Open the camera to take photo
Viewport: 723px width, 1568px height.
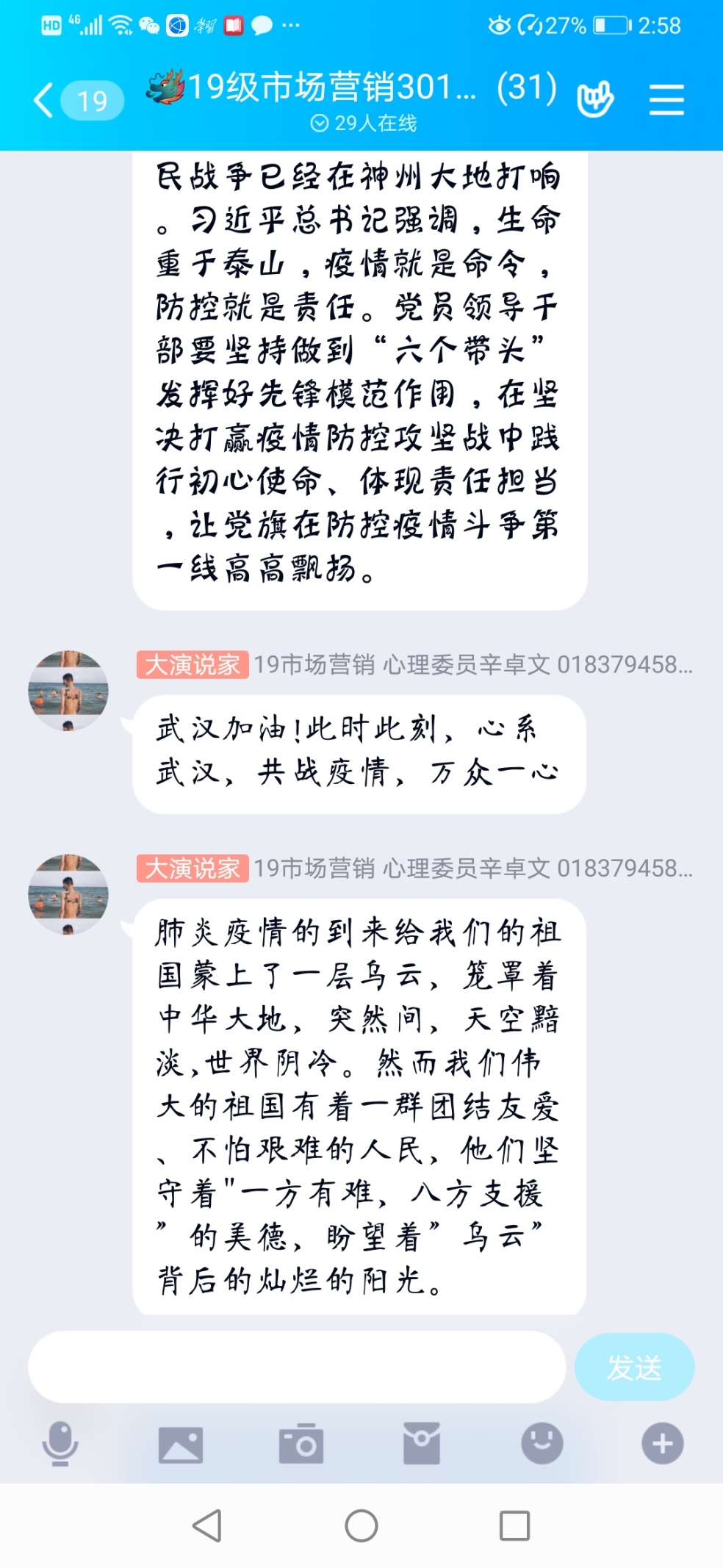[x=301, y=1443]
